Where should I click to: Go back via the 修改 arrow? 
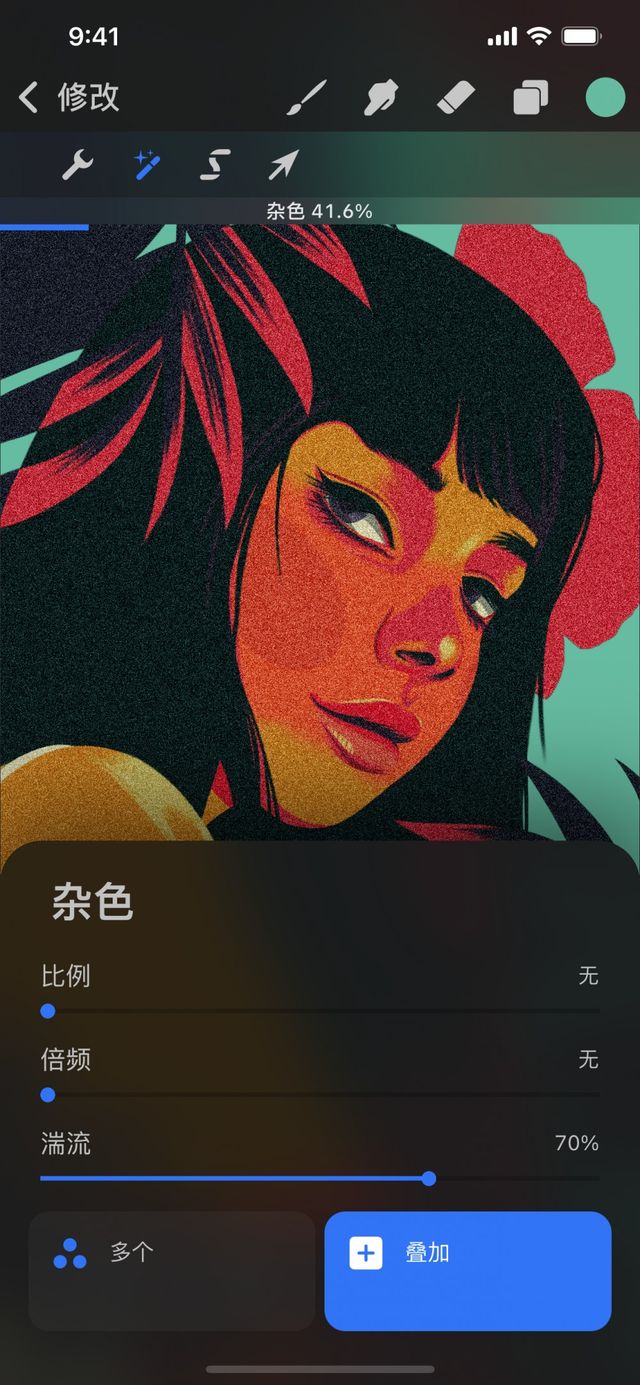[x=30, y=98]
